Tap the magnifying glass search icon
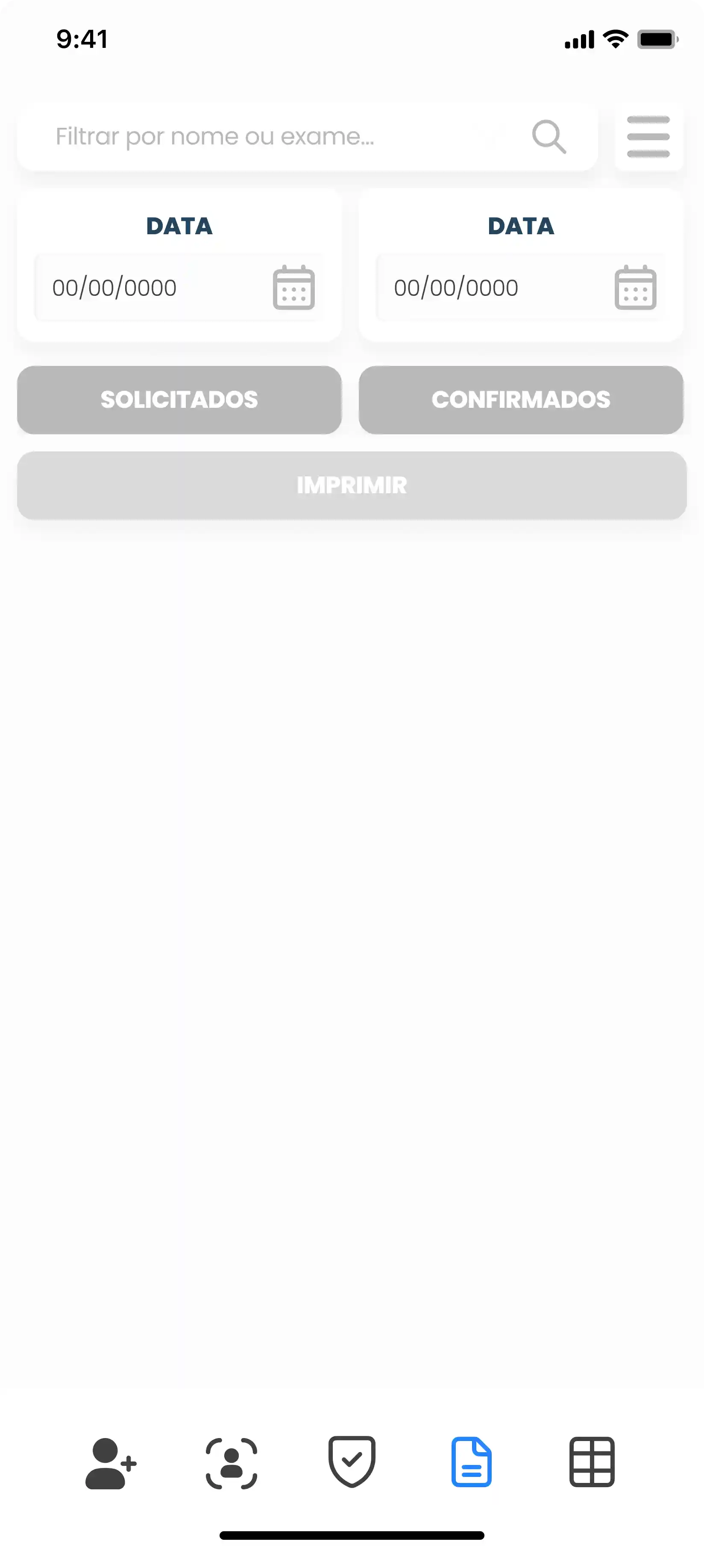The image size is (704, 1568). 549,136
